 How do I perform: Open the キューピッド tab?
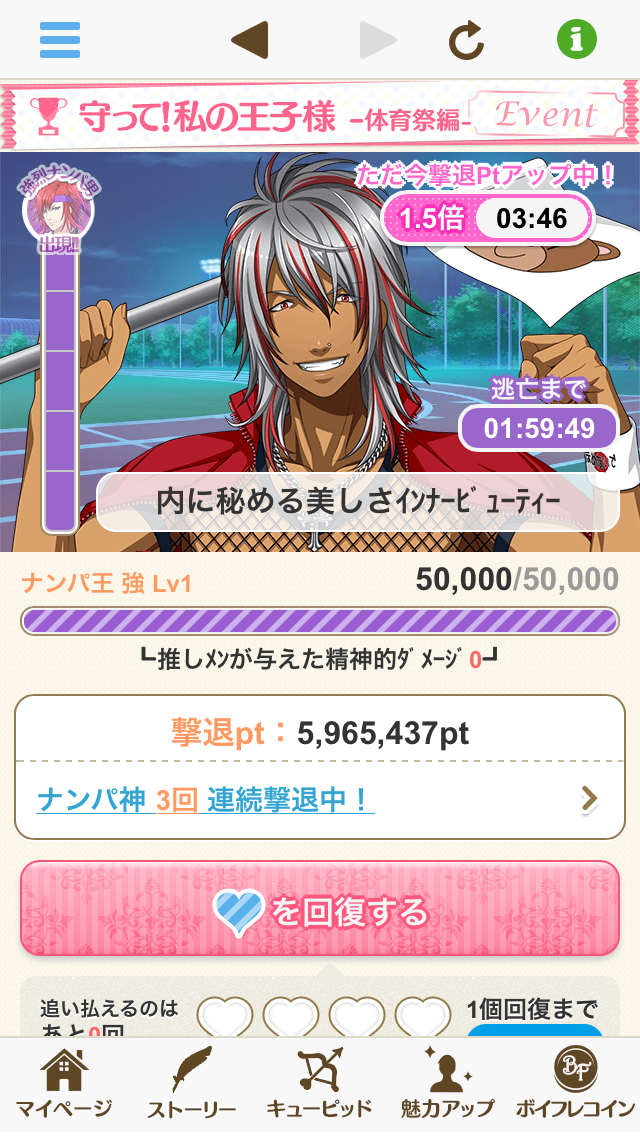click(319, 1086)
